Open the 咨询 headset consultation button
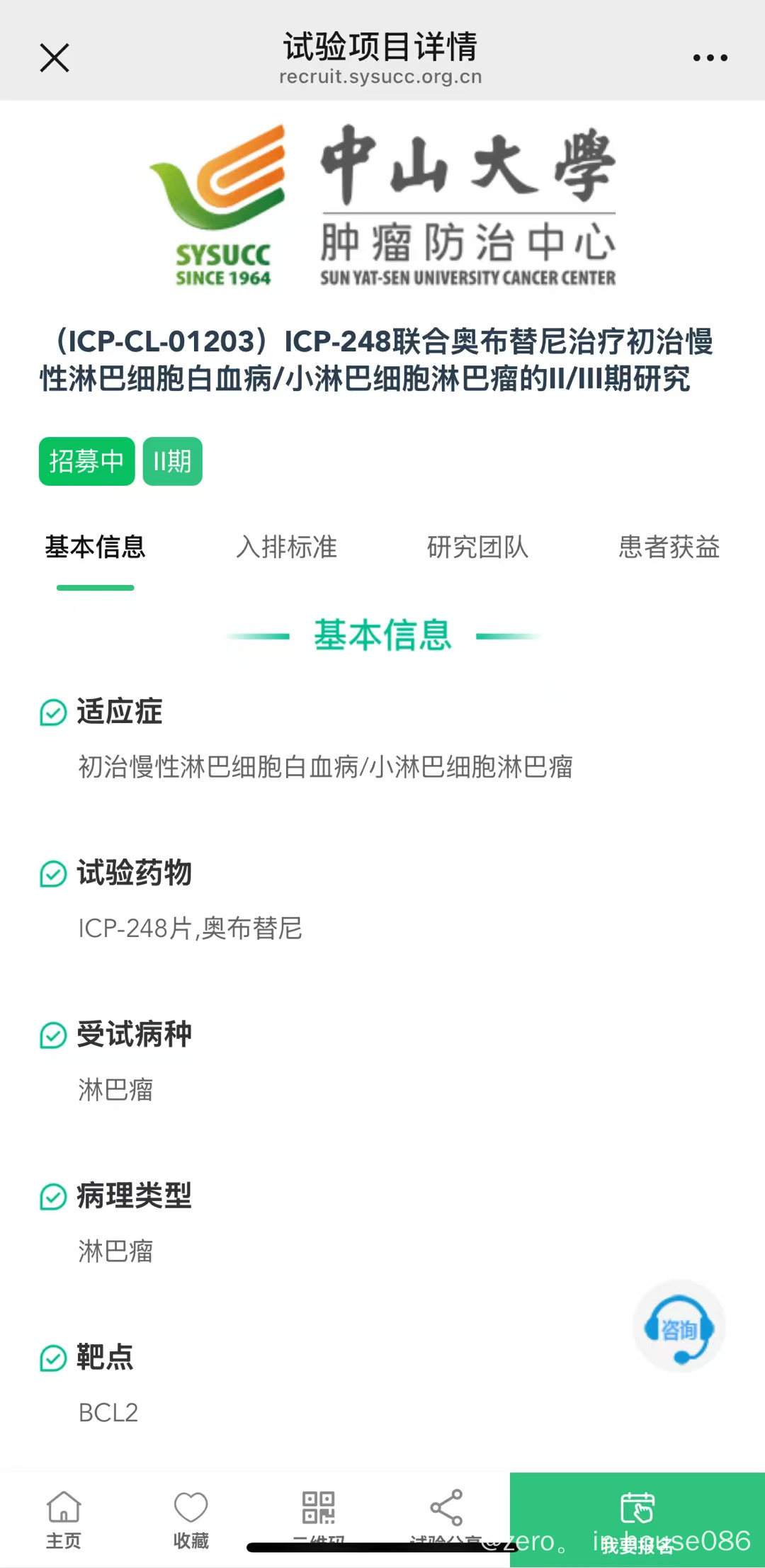 [x=679, y=1326]
